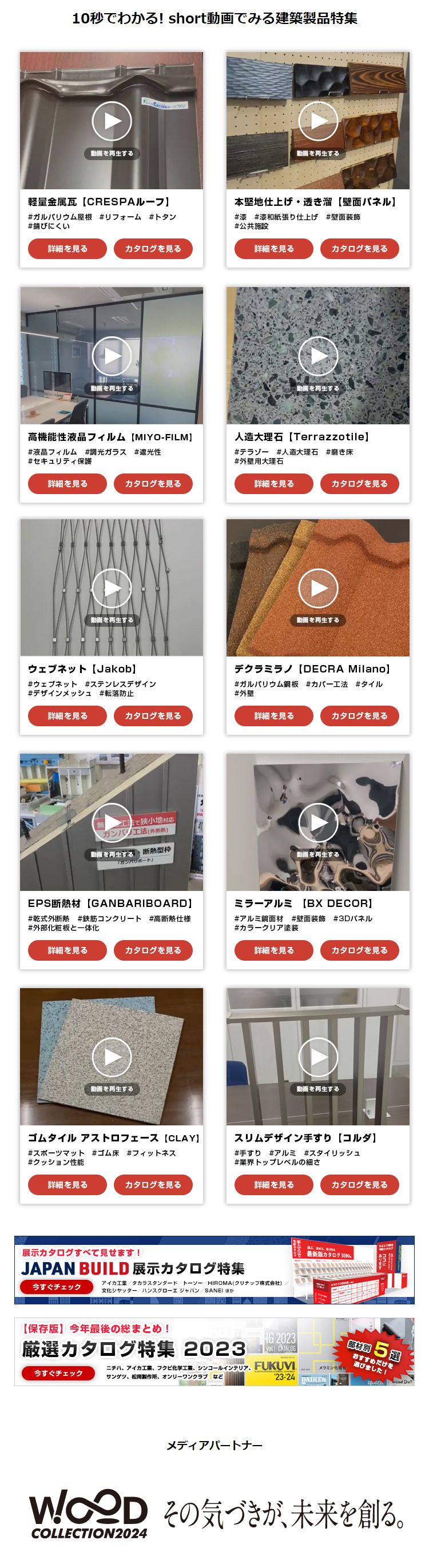Viewport: 429px width, 1568px height.
Task: Open the Terrazzotile catalog (カタログを見る)
Action: pos(359,484)
